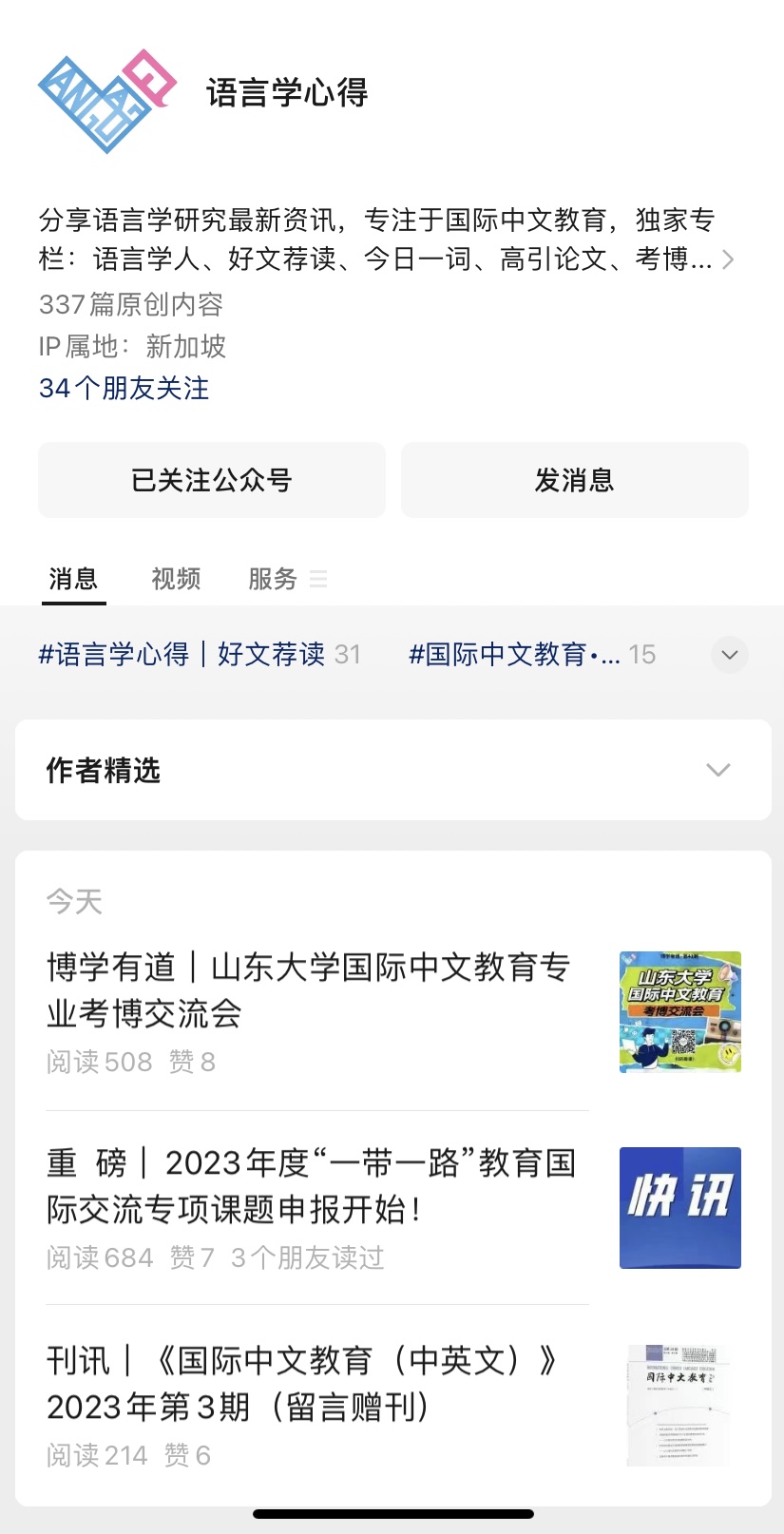This screenshot has width=784, height=1534.
Task: Open article 博学有道｜山东大学国际中文教育专业考博交流会
Action: [x=309, y=990]
